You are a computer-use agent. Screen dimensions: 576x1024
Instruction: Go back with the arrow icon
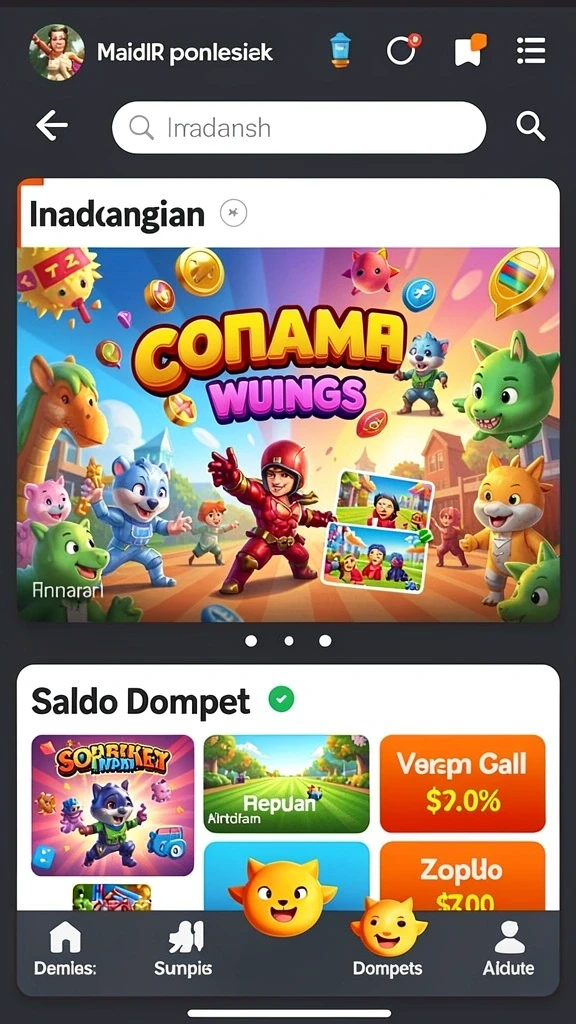tap(52, 125)
